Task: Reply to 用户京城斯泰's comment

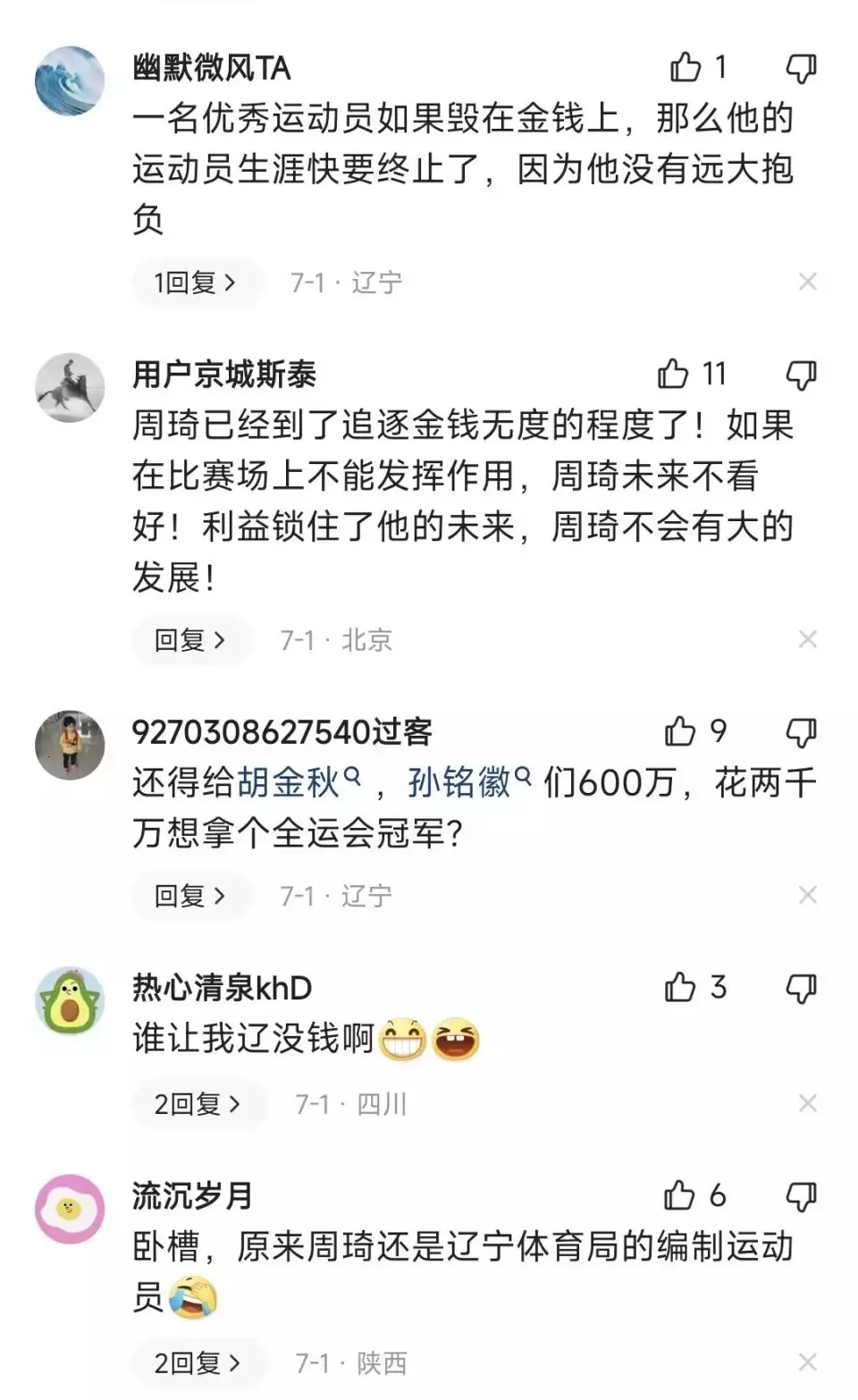Action: tap(189, 640)
